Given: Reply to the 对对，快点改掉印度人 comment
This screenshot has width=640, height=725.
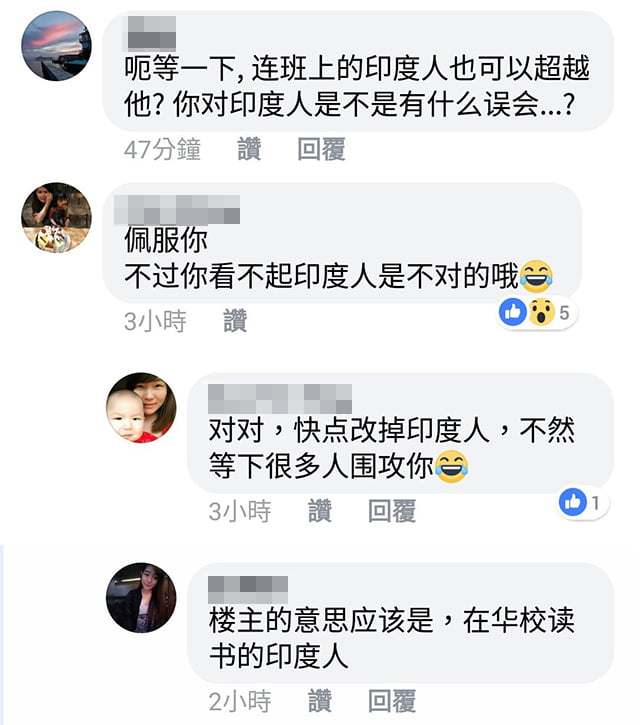Looking at the screenshot, I should coord(392,511).
